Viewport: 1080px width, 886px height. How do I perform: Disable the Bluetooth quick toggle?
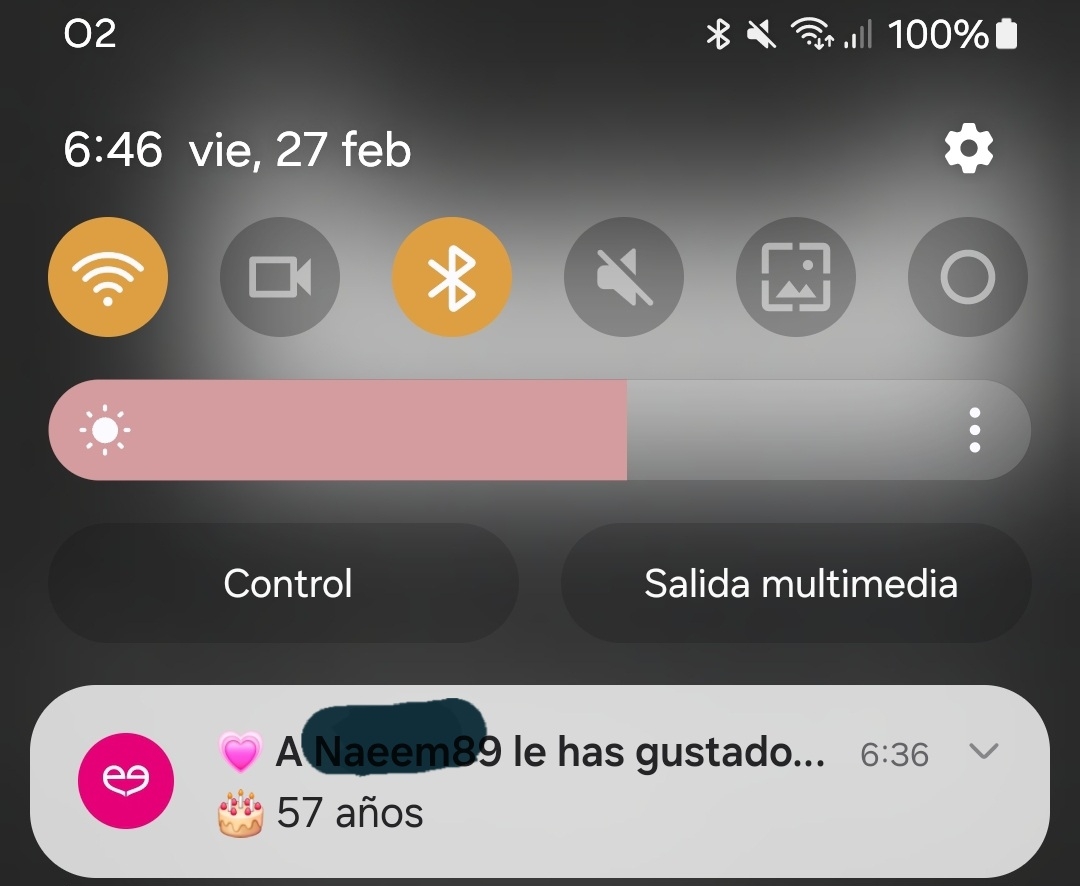[x=452, y=277]
